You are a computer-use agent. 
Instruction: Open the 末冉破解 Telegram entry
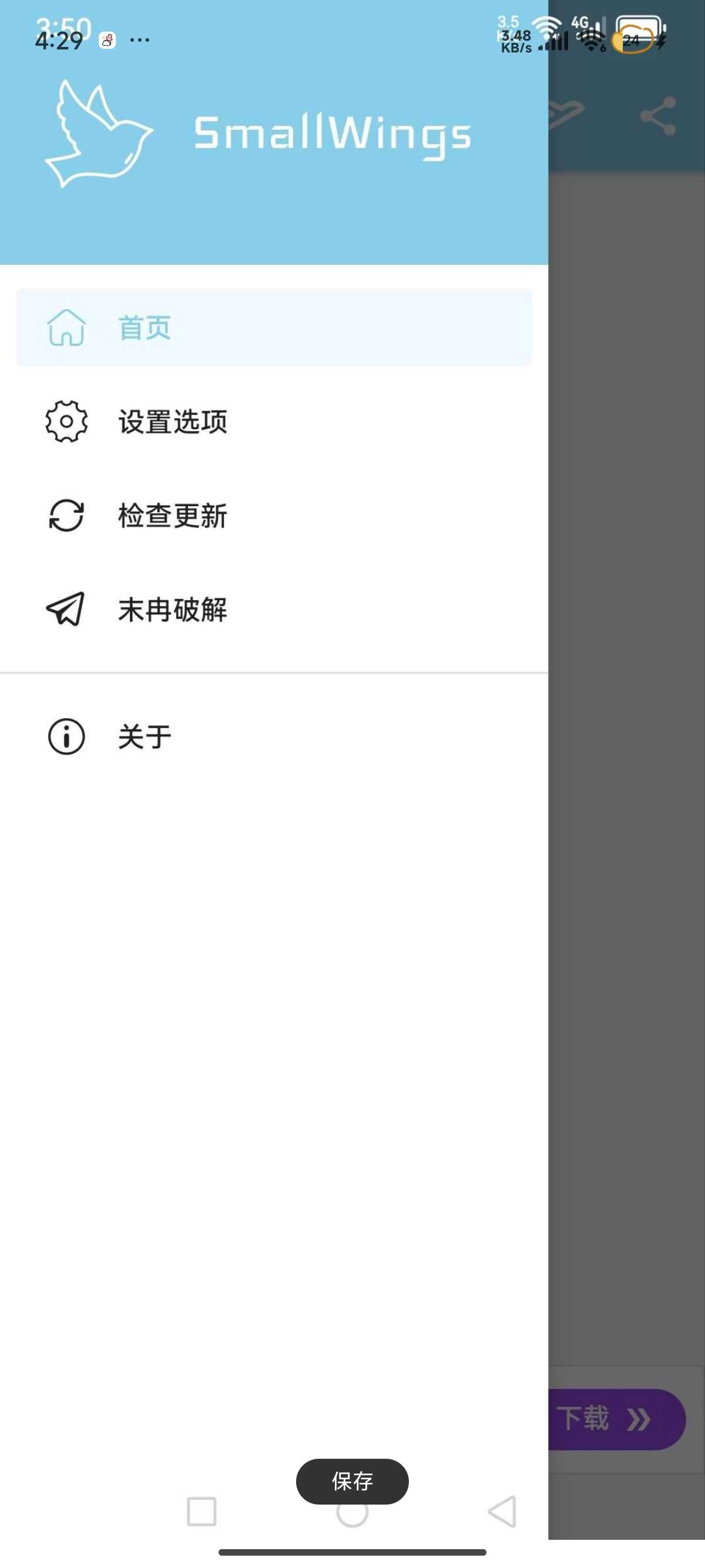pos(274,610)
